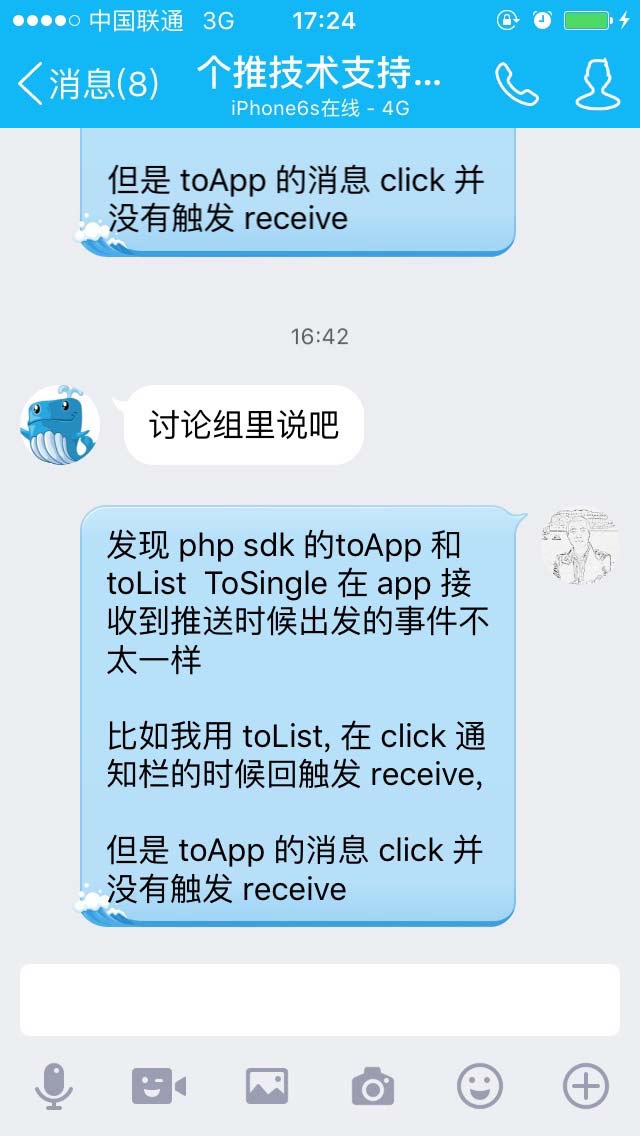
Task: Open the camera to take a photo
Action: click(373, 1085)
